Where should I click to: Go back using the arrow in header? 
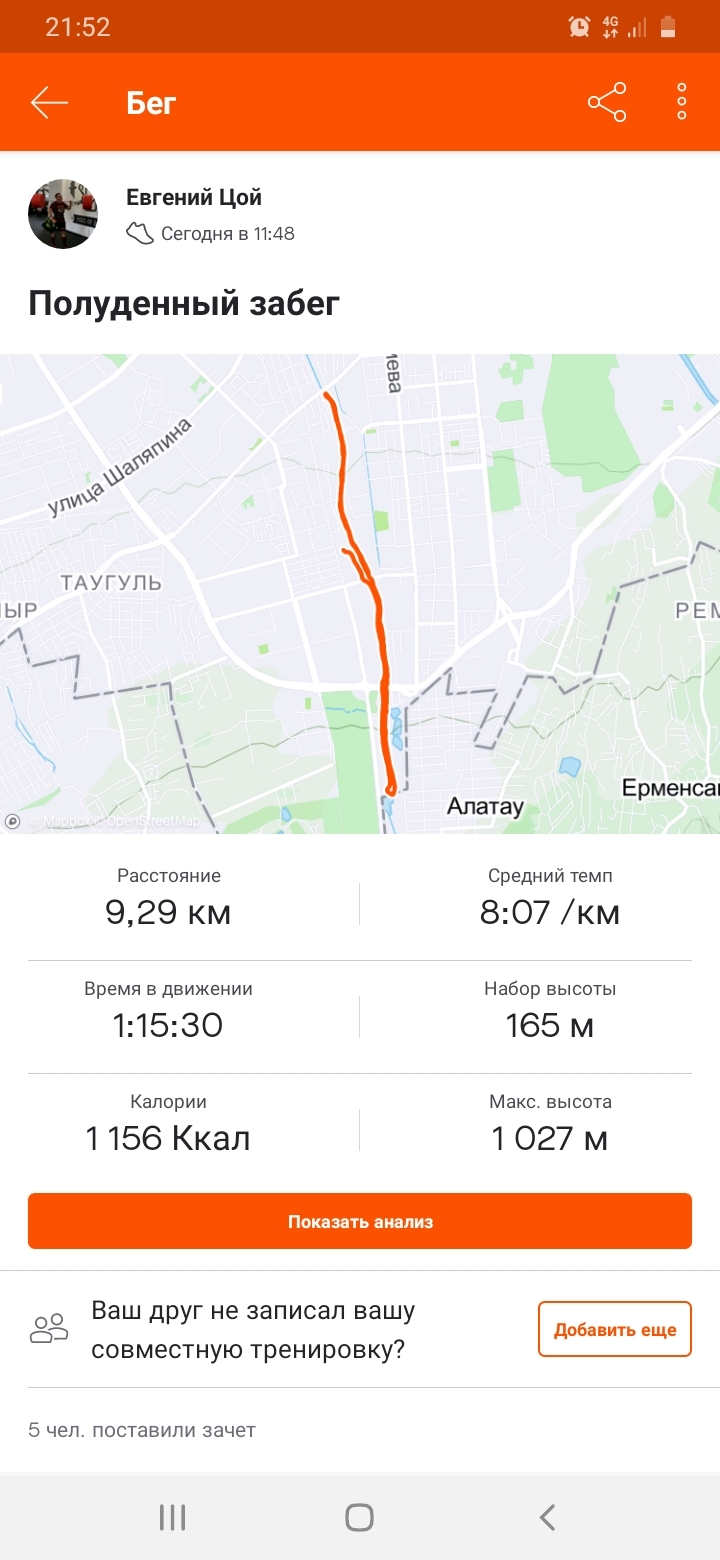point(49,103)
